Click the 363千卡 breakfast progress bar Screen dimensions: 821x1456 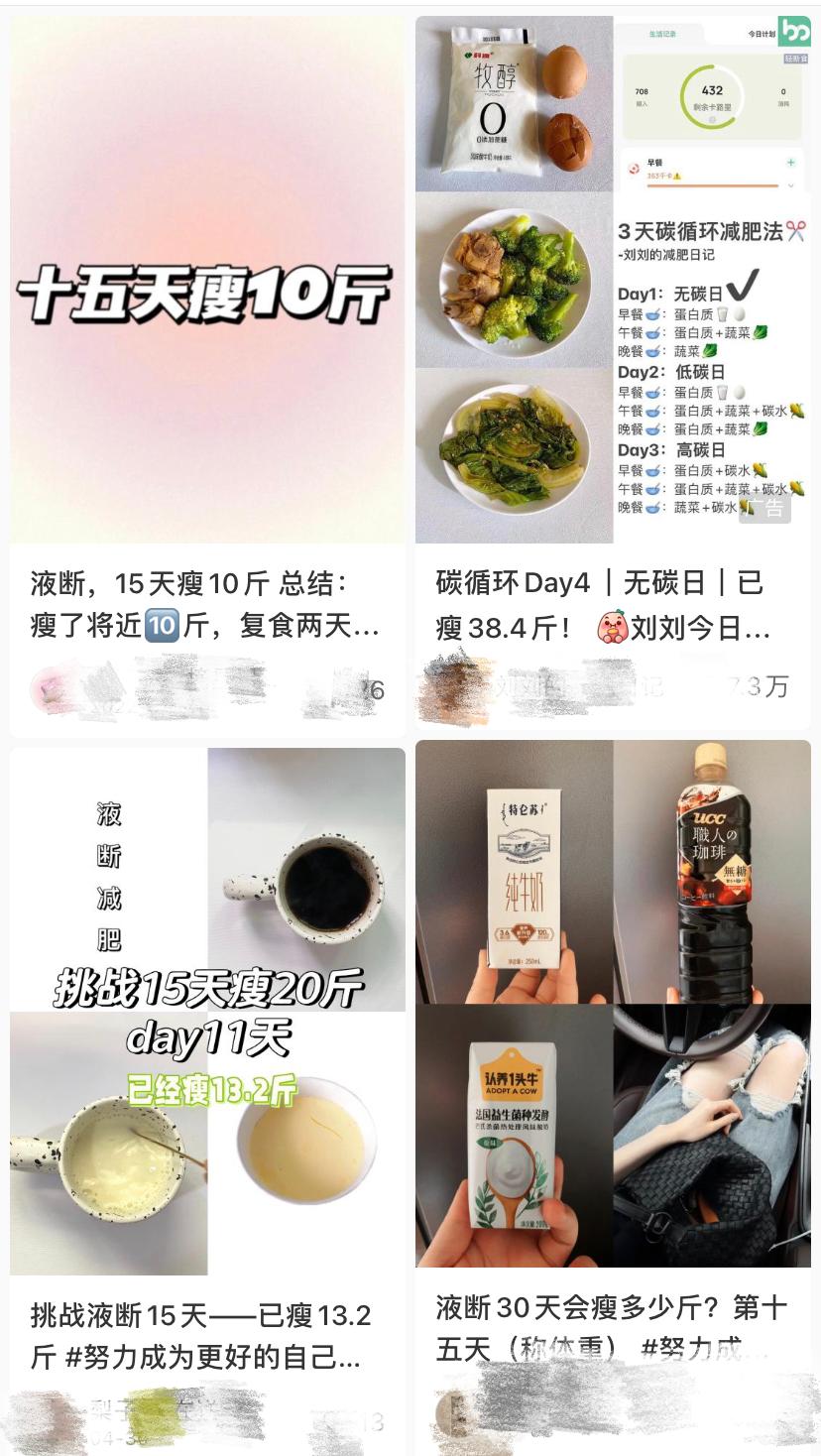point(714,185)
